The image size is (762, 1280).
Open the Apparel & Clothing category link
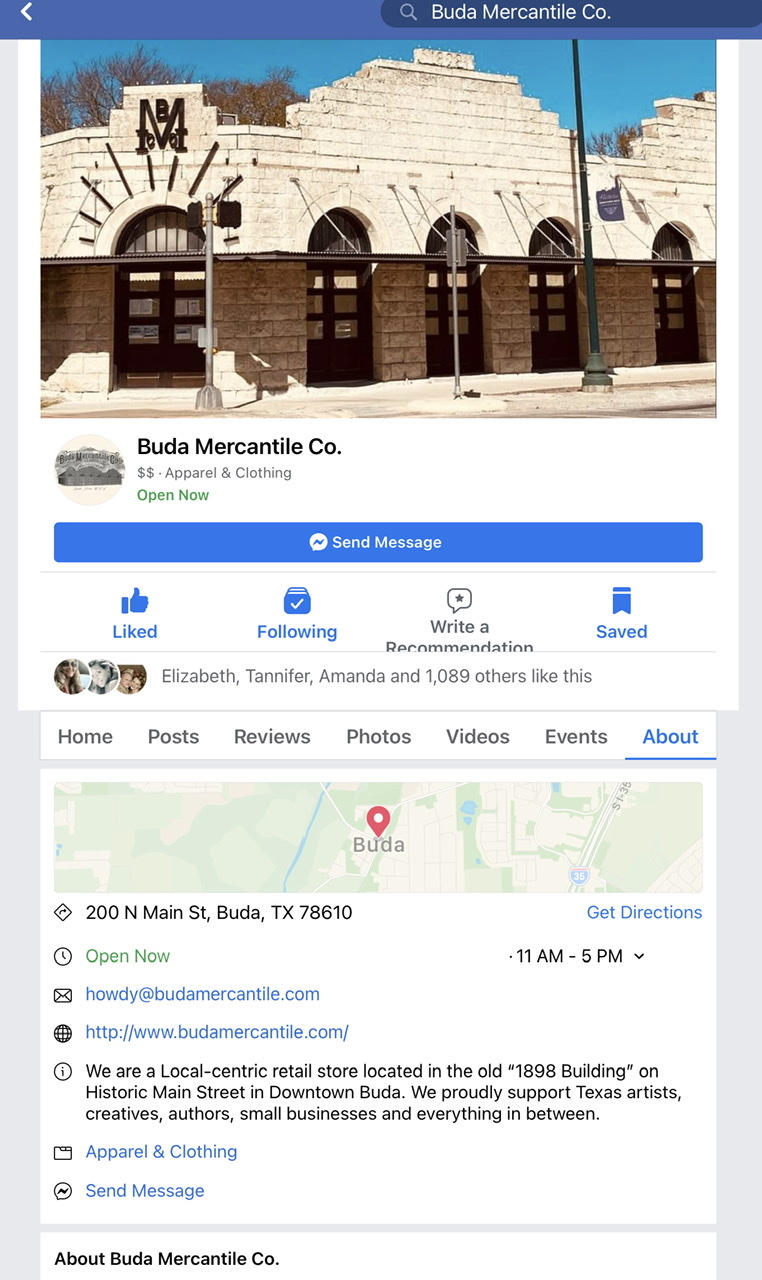point(161,1151)
